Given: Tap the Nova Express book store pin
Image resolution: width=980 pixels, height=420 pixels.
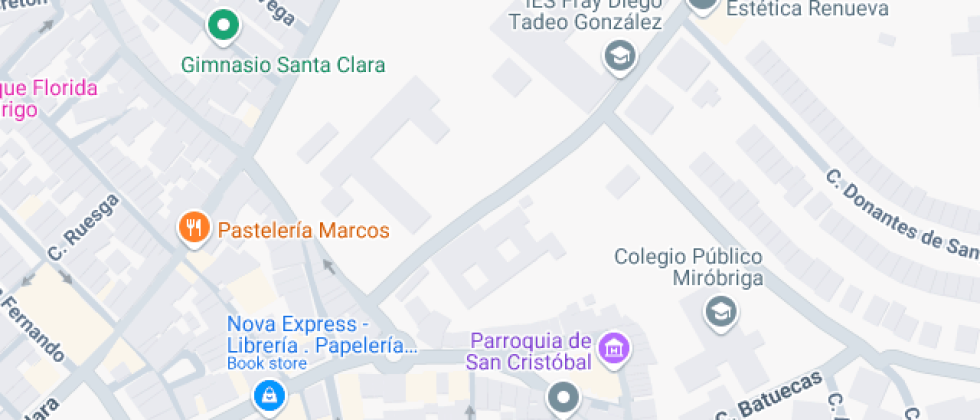Looking at the screenshot, I should click(x=269, y=397).
